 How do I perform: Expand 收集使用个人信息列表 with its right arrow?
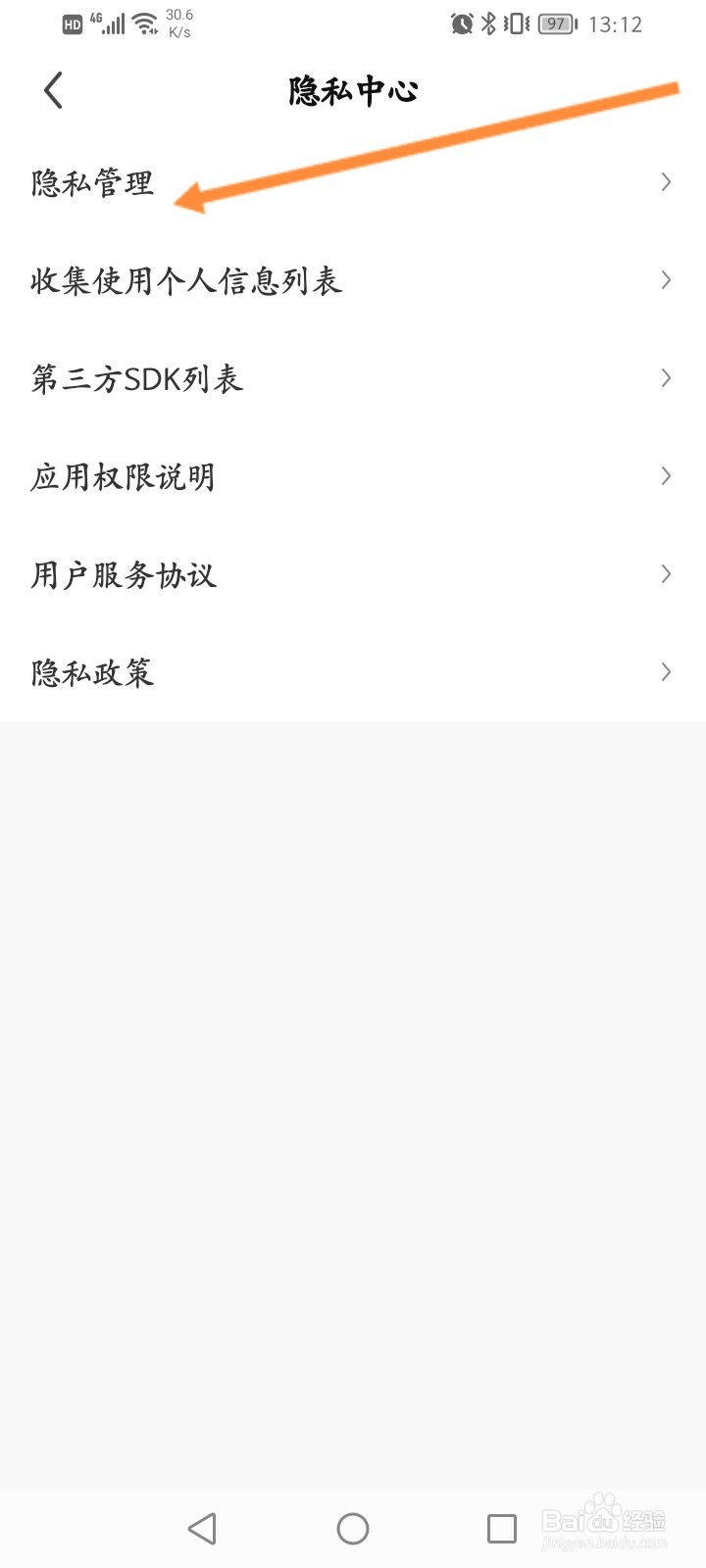[x=665, y=280]
